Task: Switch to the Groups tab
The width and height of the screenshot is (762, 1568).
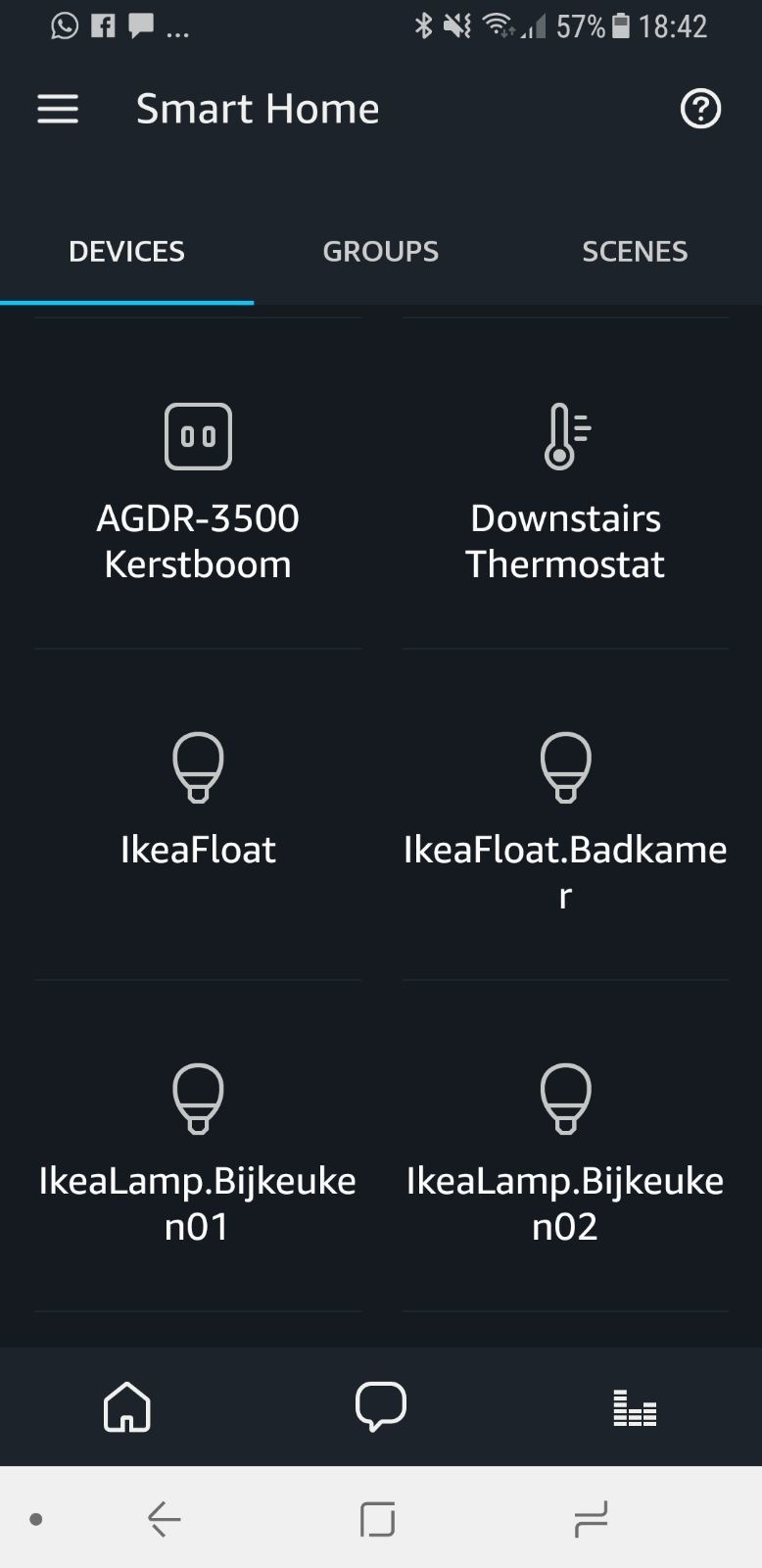Action: [x=380, y=252]
